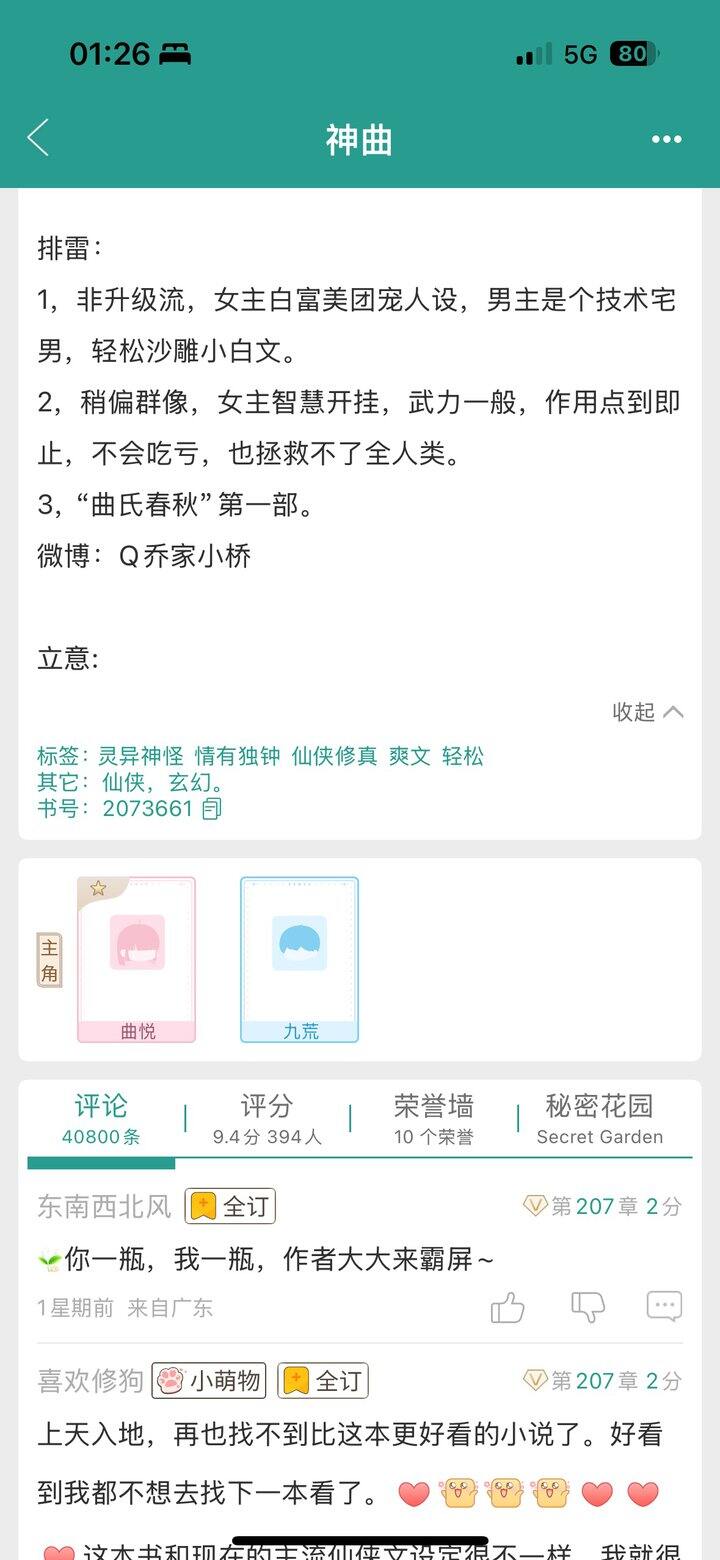Open the 轻松 tag
This screenshot has width=720, height=1560.
coord(462,756)
